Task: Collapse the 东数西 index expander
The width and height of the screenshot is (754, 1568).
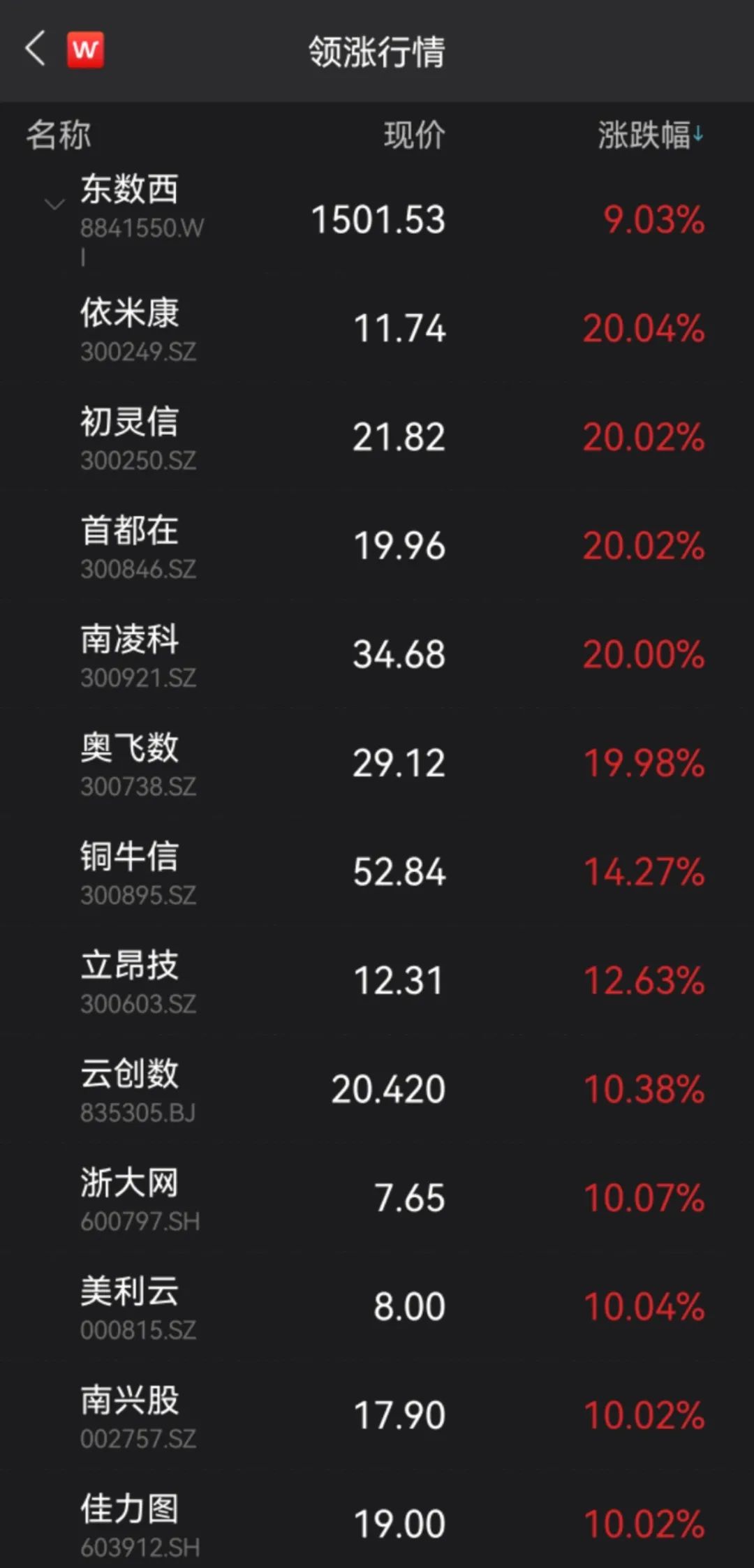Action: tap(54, 204)
